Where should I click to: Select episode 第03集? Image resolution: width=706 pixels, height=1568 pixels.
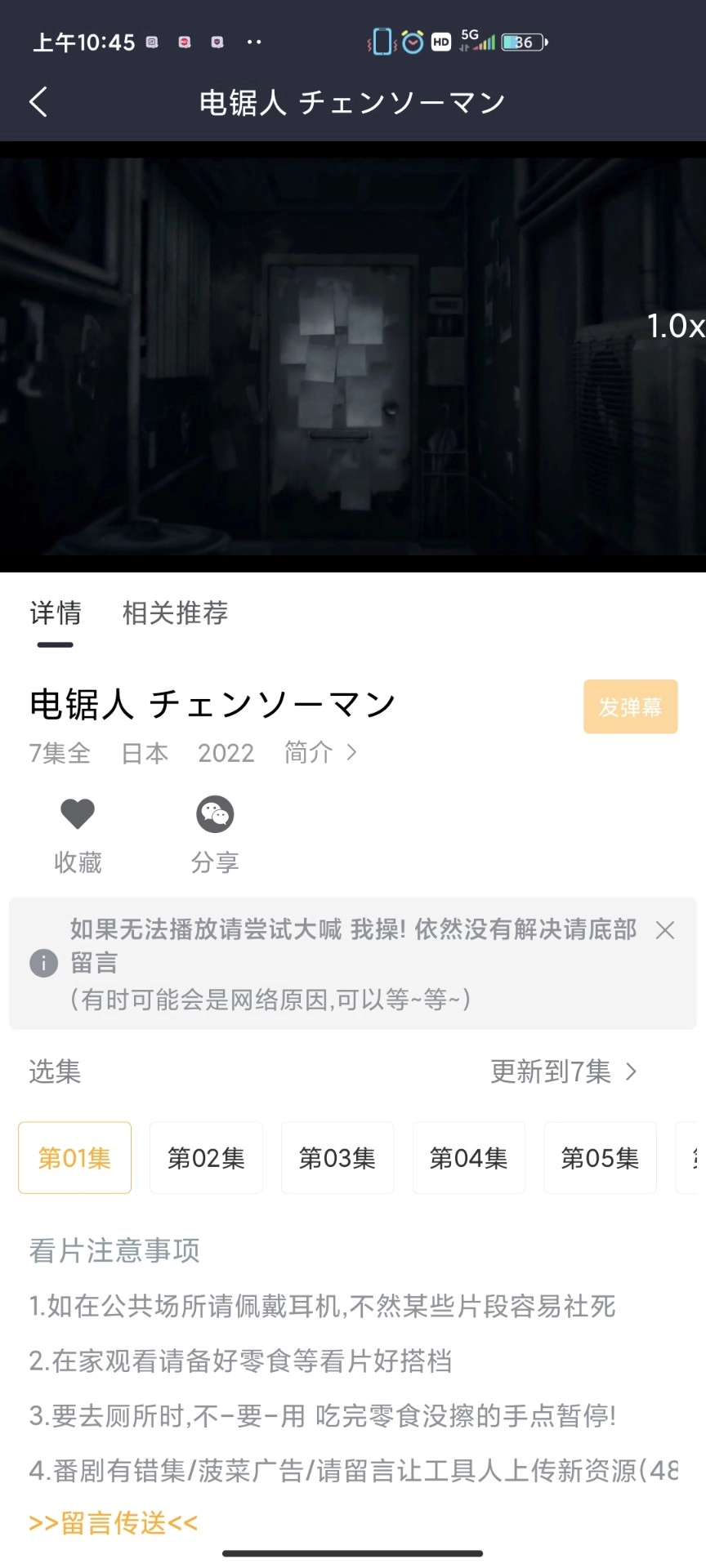[x=337, y=1158]
